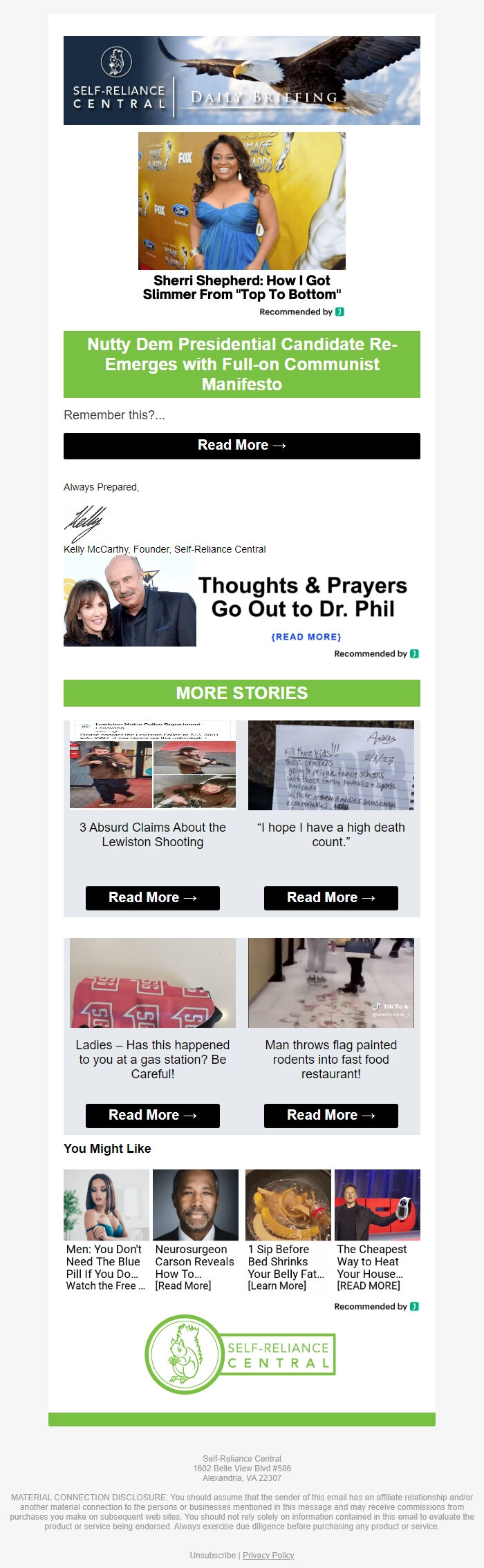Image resolution: width=484 pixels, height=1568 pixels.
Task: Open the Lewiston Shooting story image
Action: click(152, 765)
